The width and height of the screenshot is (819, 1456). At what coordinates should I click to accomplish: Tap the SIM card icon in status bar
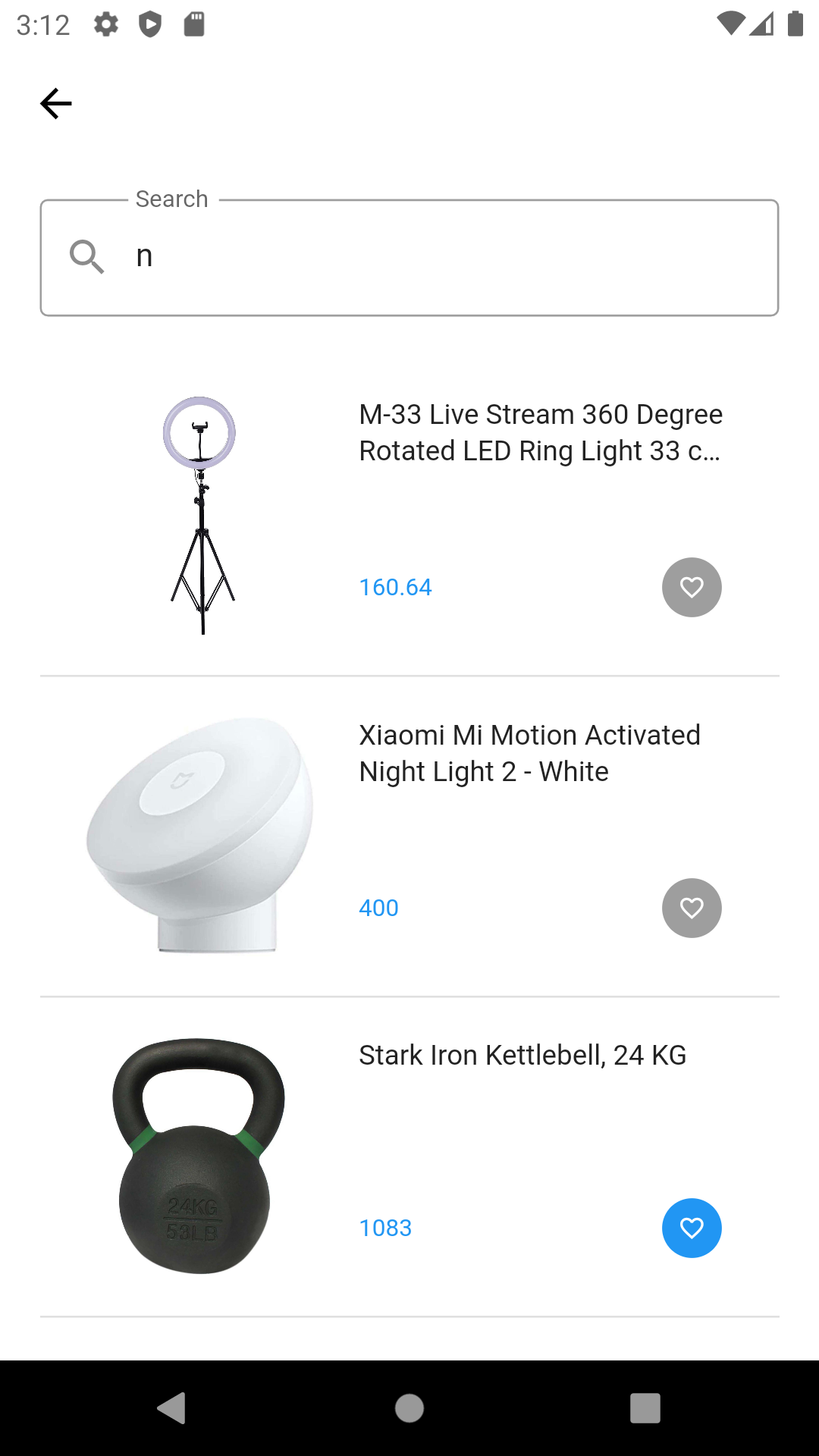point(193,24)
